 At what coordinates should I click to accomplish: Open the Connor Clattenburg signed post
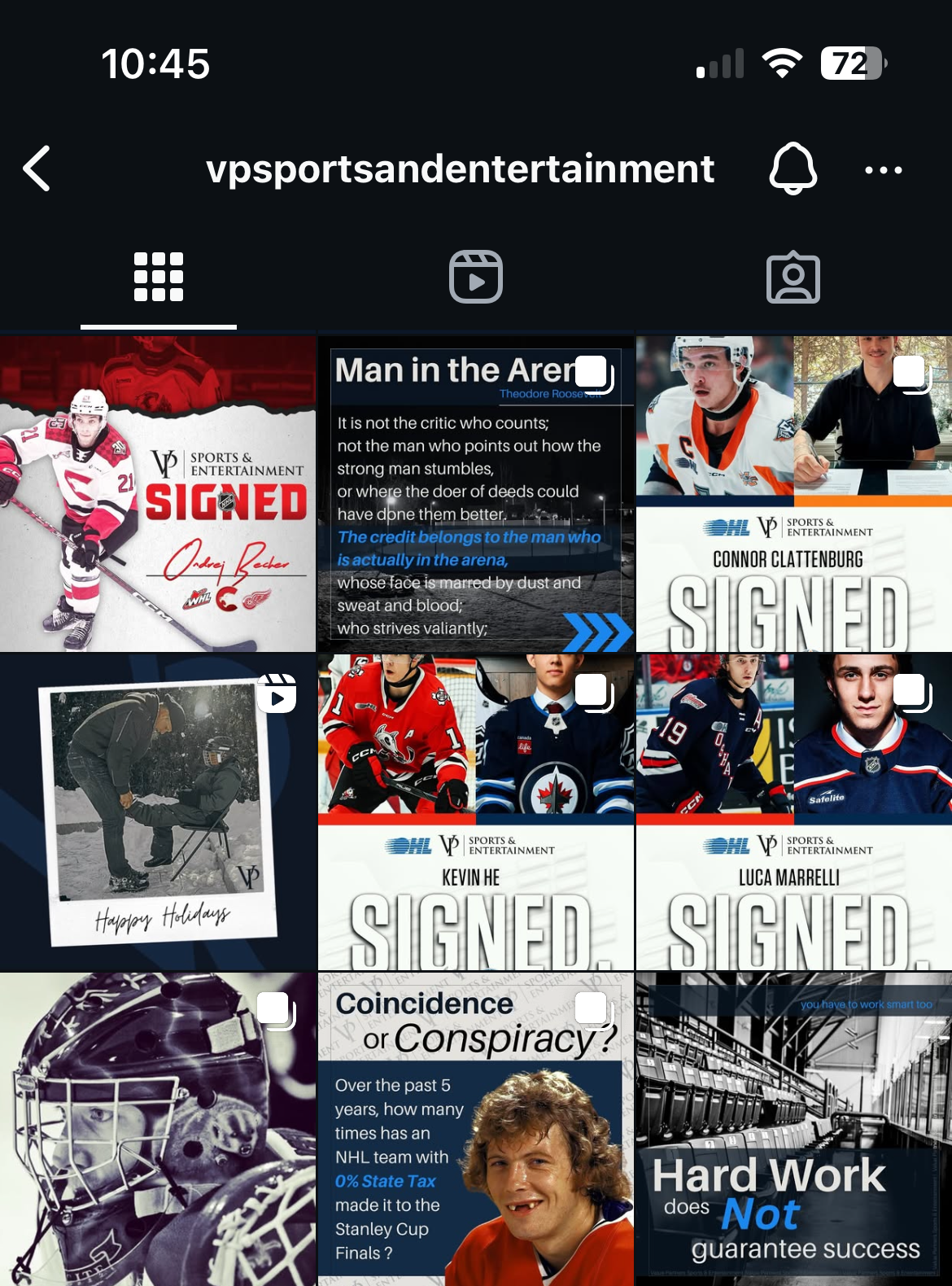tap(793, 494)
